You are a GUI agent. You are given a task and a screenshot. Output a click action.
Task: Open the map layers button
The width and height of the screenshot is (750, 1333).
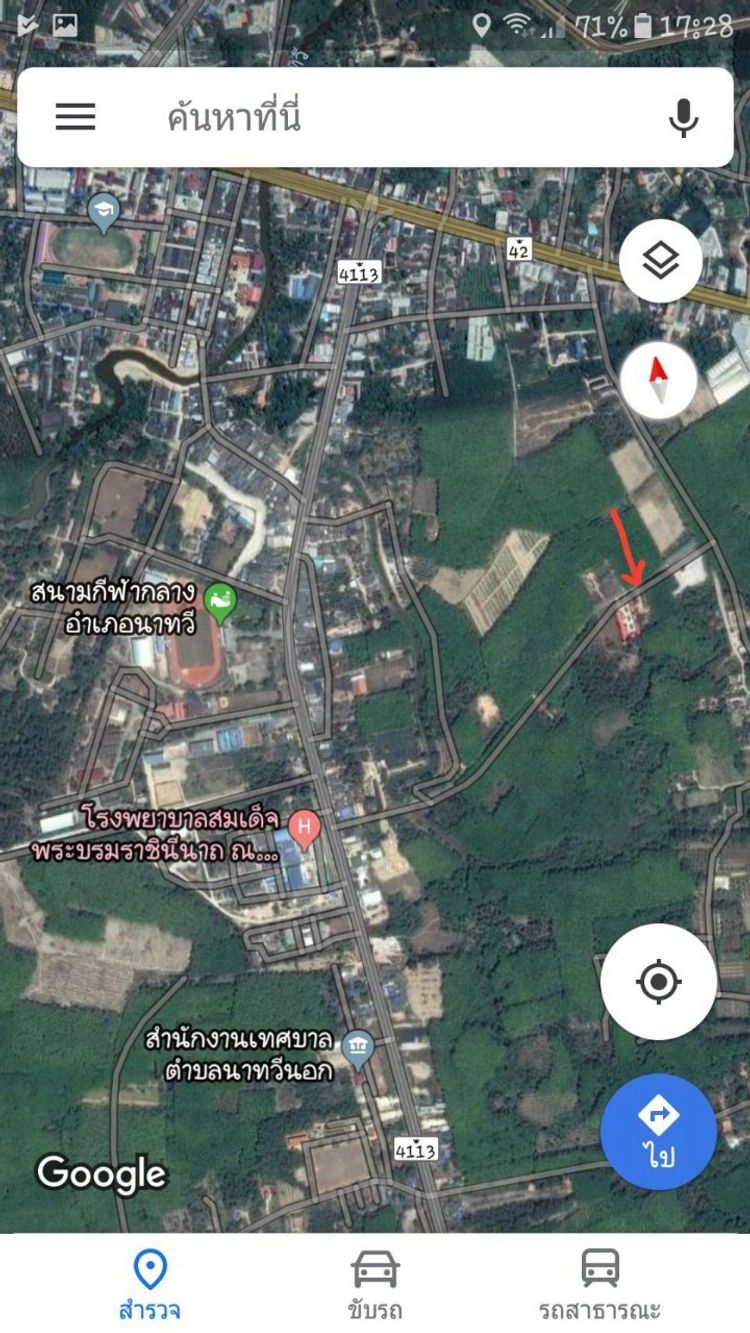pos(660,262)
